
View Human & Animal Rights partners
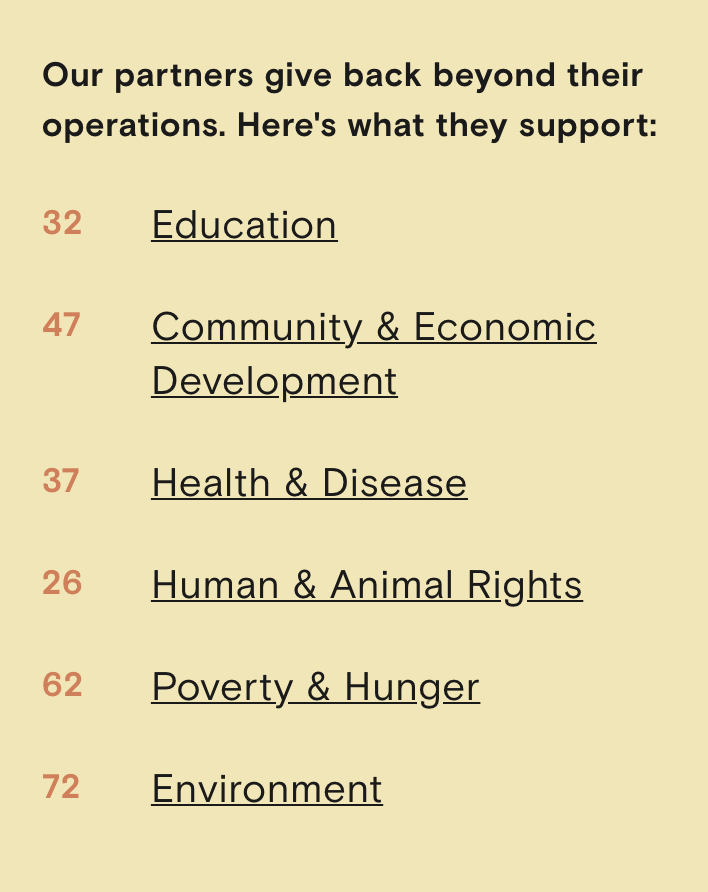(x=366, y=585)
